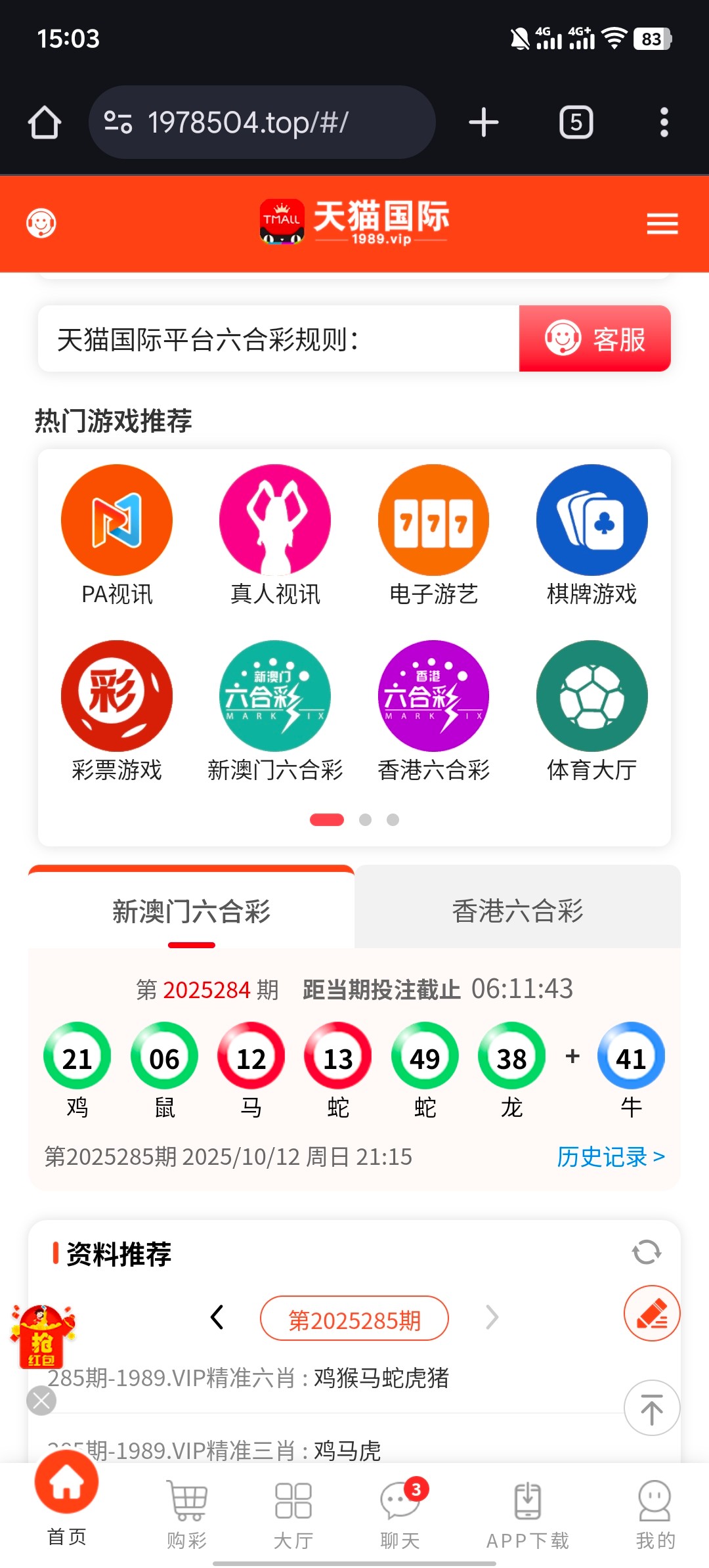
Task: Open 历史记录 link
Action: pos(611,1156)
